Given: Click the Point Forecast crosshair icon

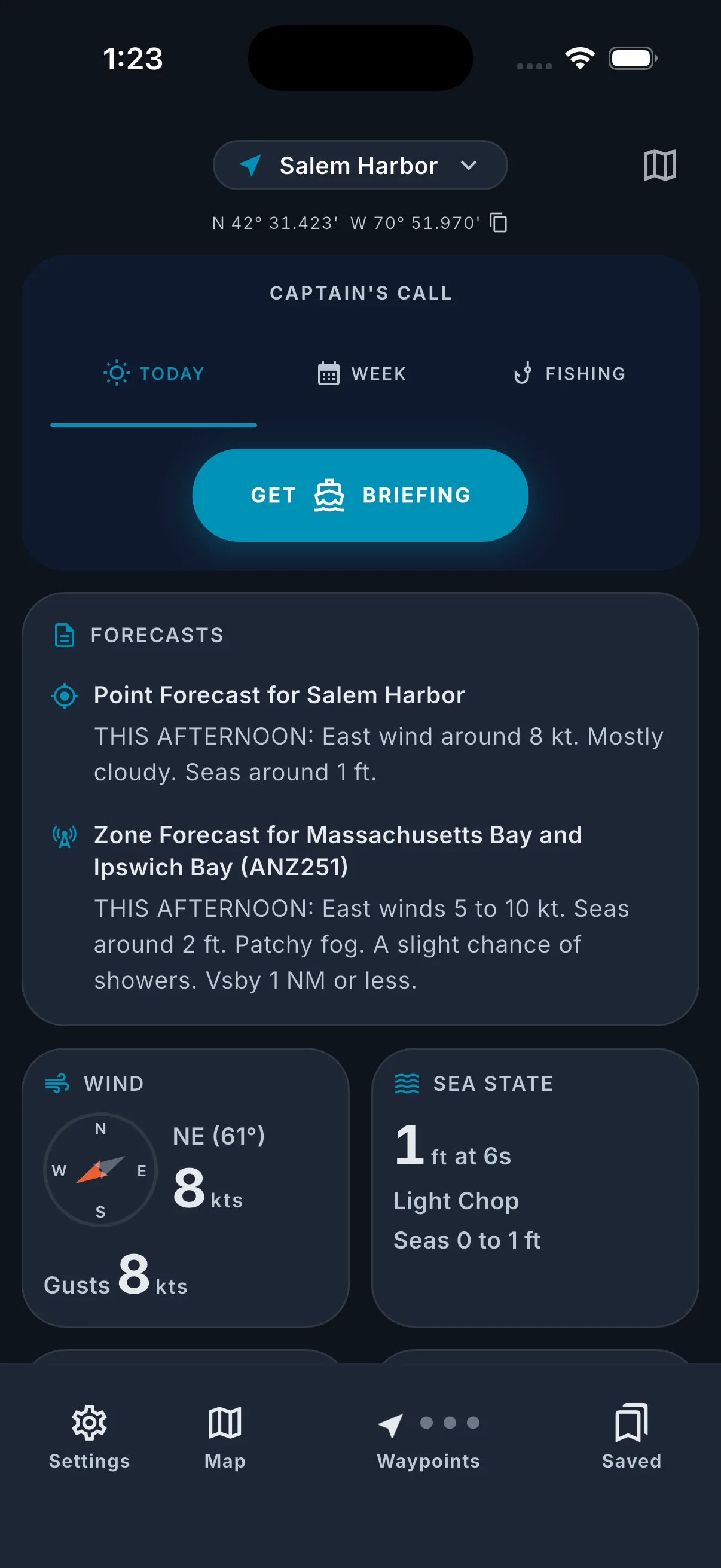Looking at the screenshot, I should click(x=65, y=695).
